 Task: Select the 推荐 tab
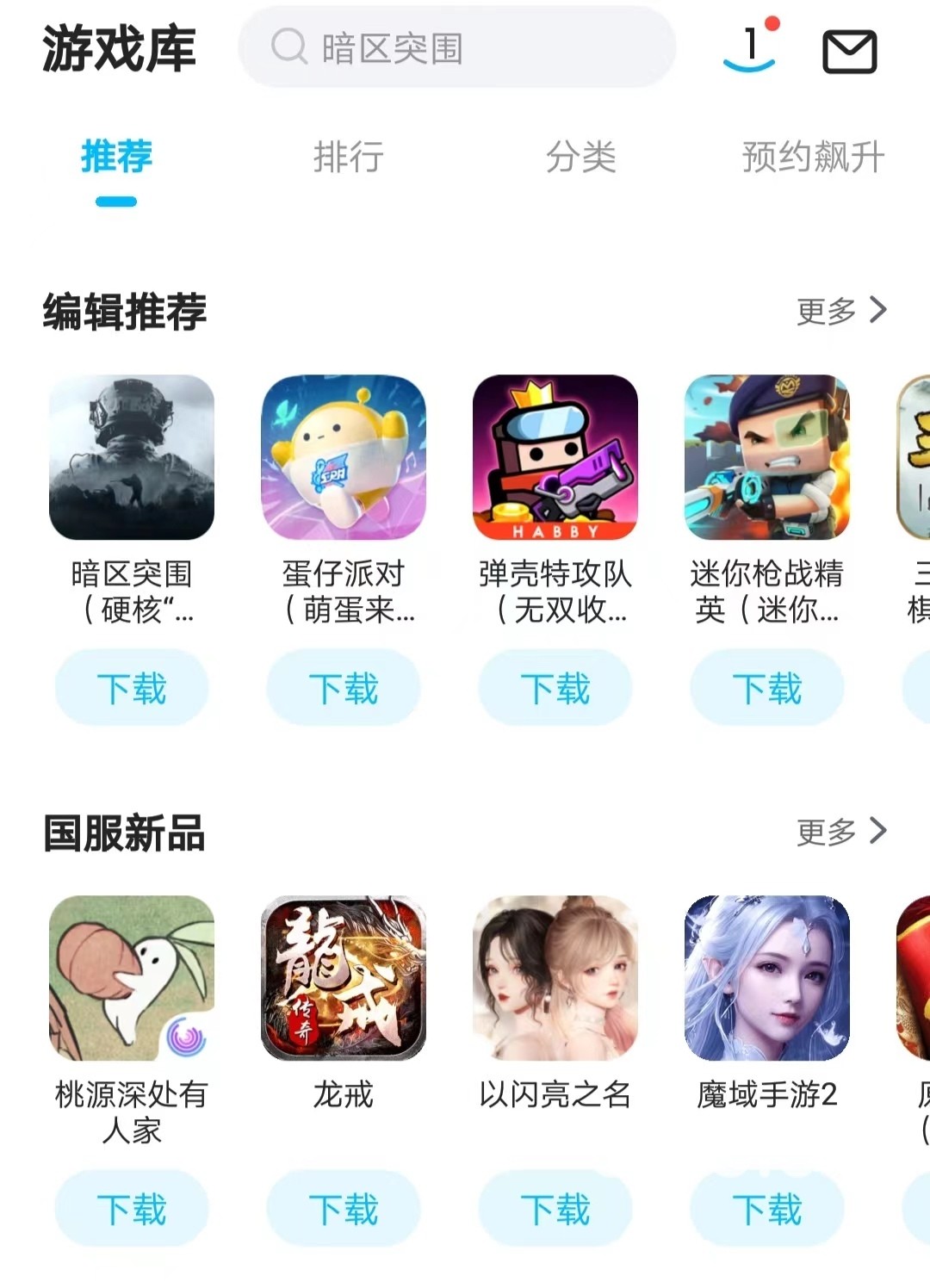[x=116, y=158]
